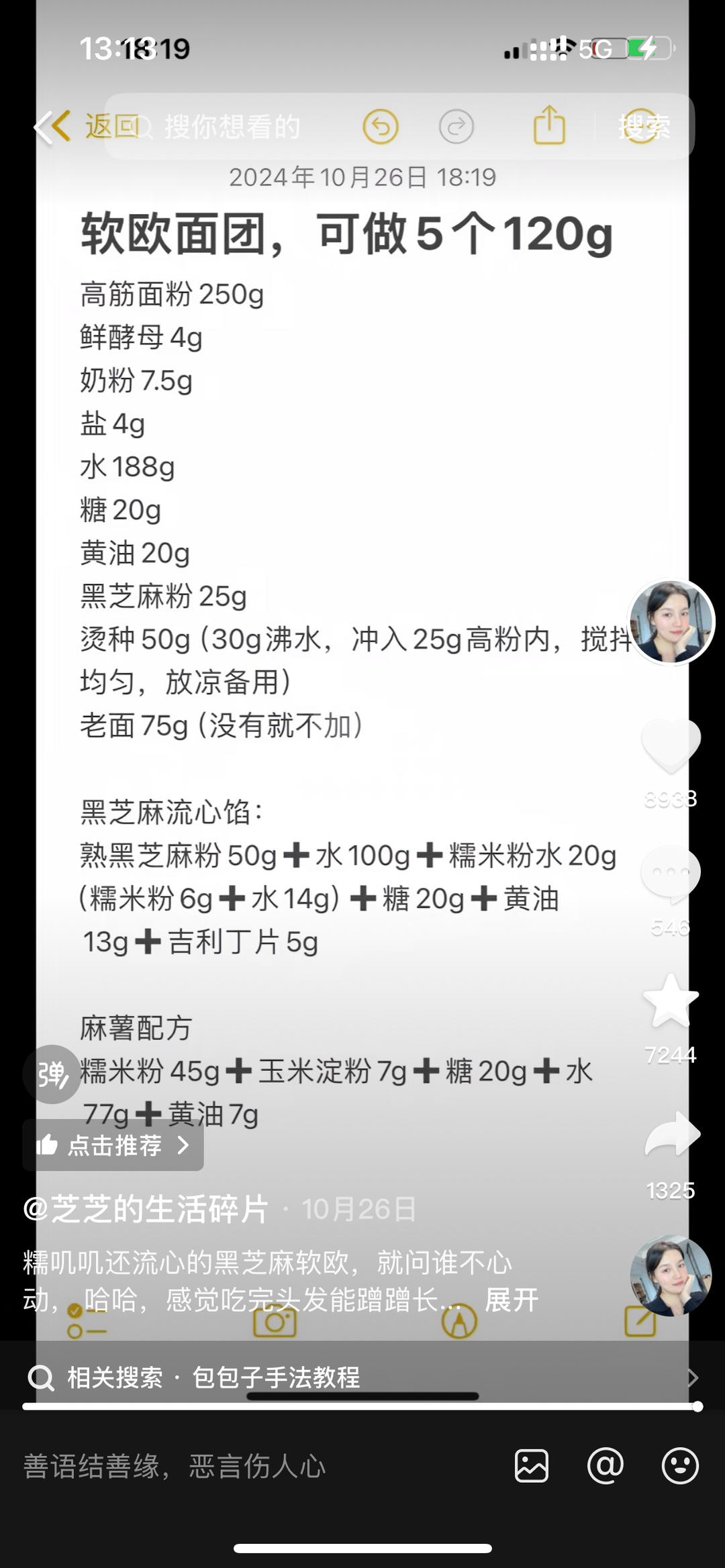Viewport: 725px width, 1568px height.
Task: Tap the 点击推荐 chip
Action: coord(113,1145)
